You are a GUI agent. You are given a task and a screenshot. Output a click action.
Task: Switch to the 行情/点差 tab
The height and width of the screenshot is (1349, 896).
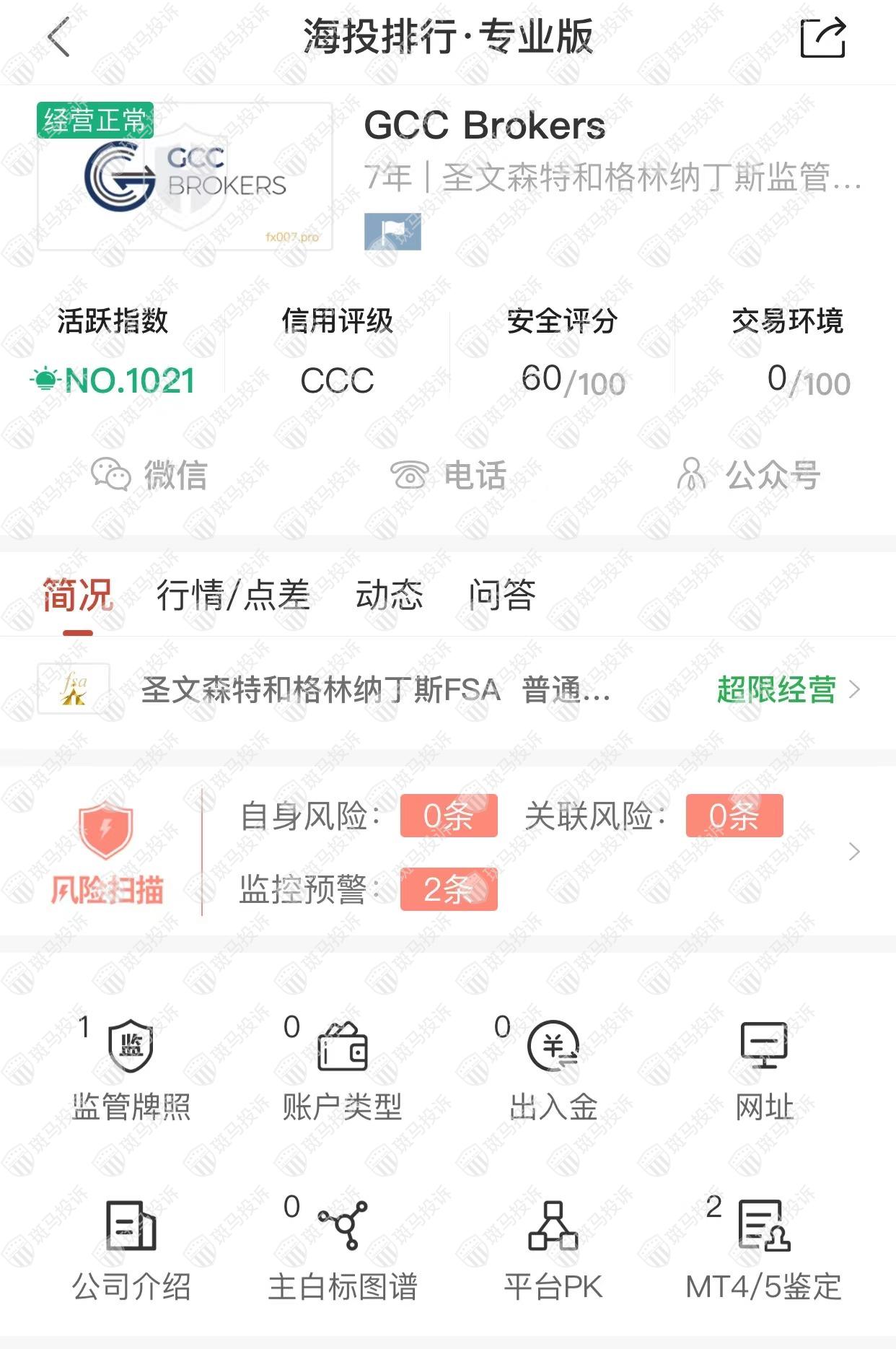[233, 595]
